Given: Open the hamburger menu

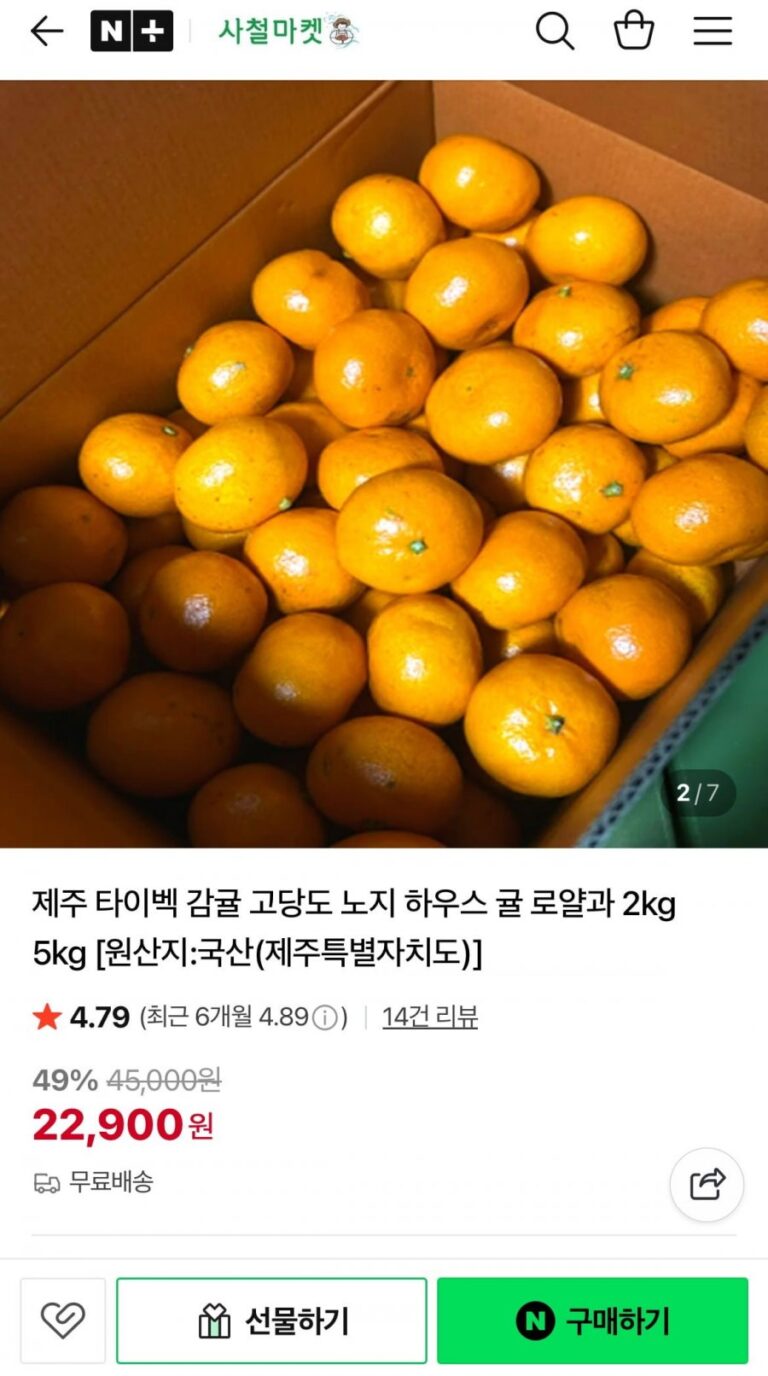Looking at the screenshot, I should pos(713,32).
